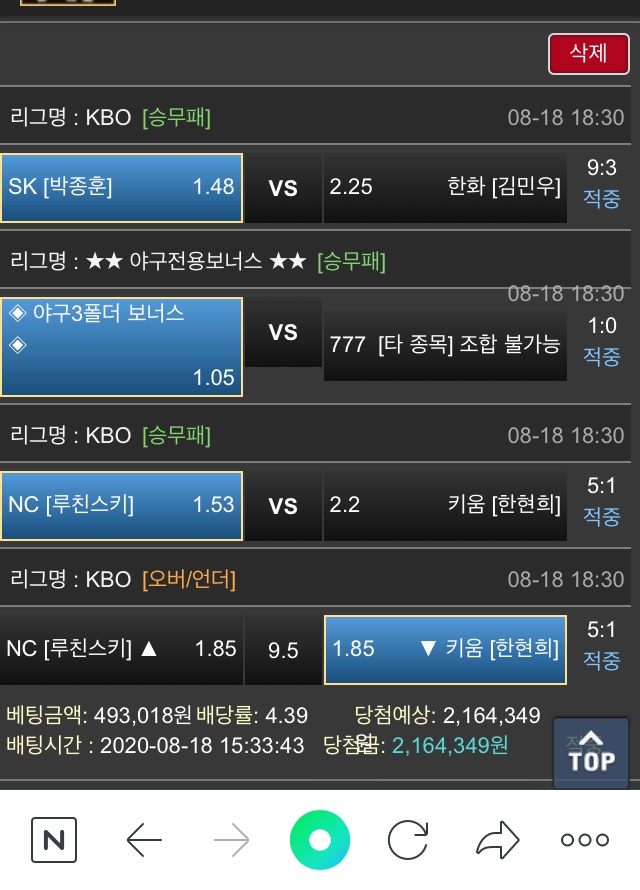Go back with the left arrow
Viewport: 640px width, 890px height.
[144, 841]
